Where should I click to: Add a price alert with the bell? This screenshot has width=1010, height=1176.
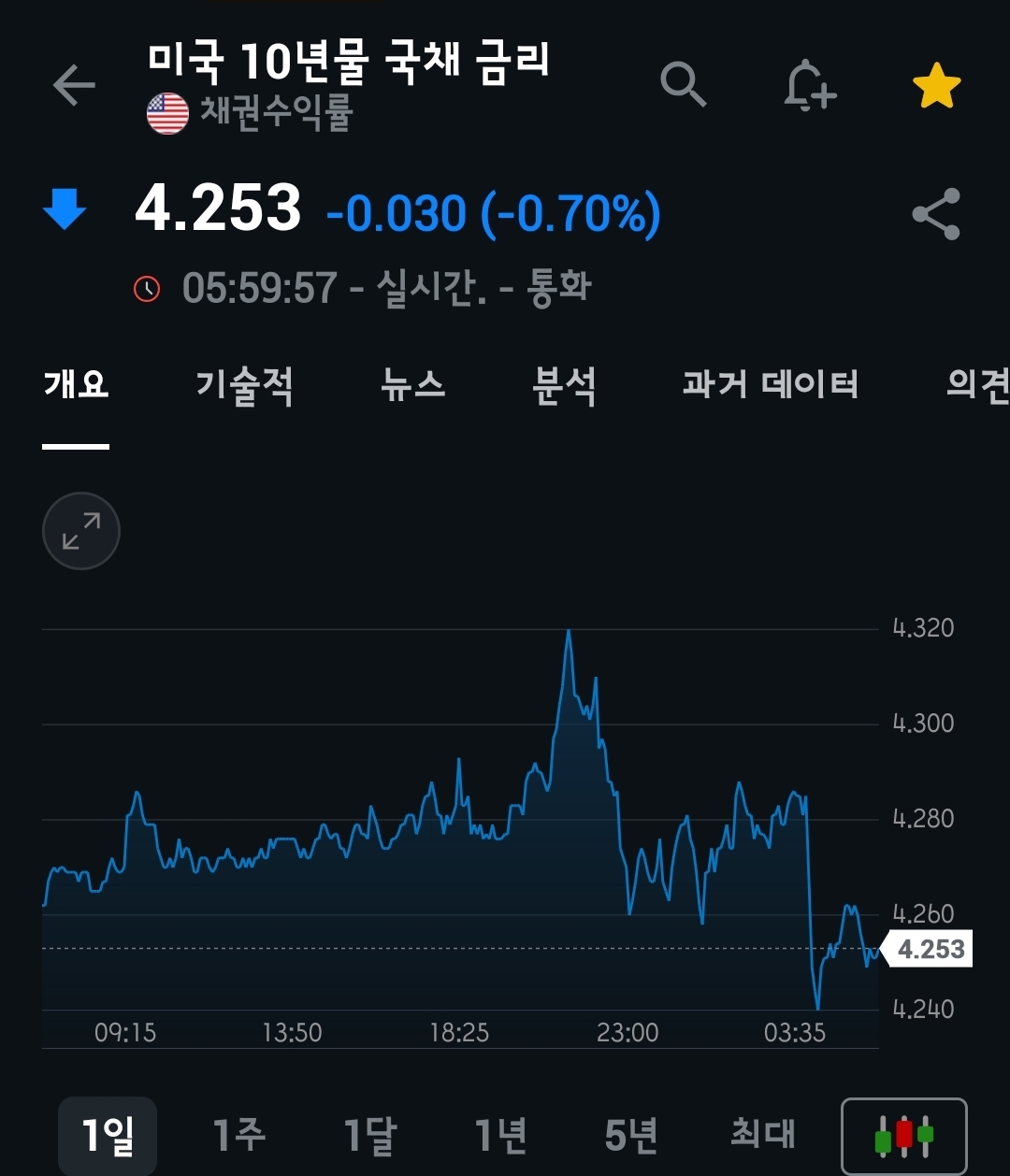[809, 86]
